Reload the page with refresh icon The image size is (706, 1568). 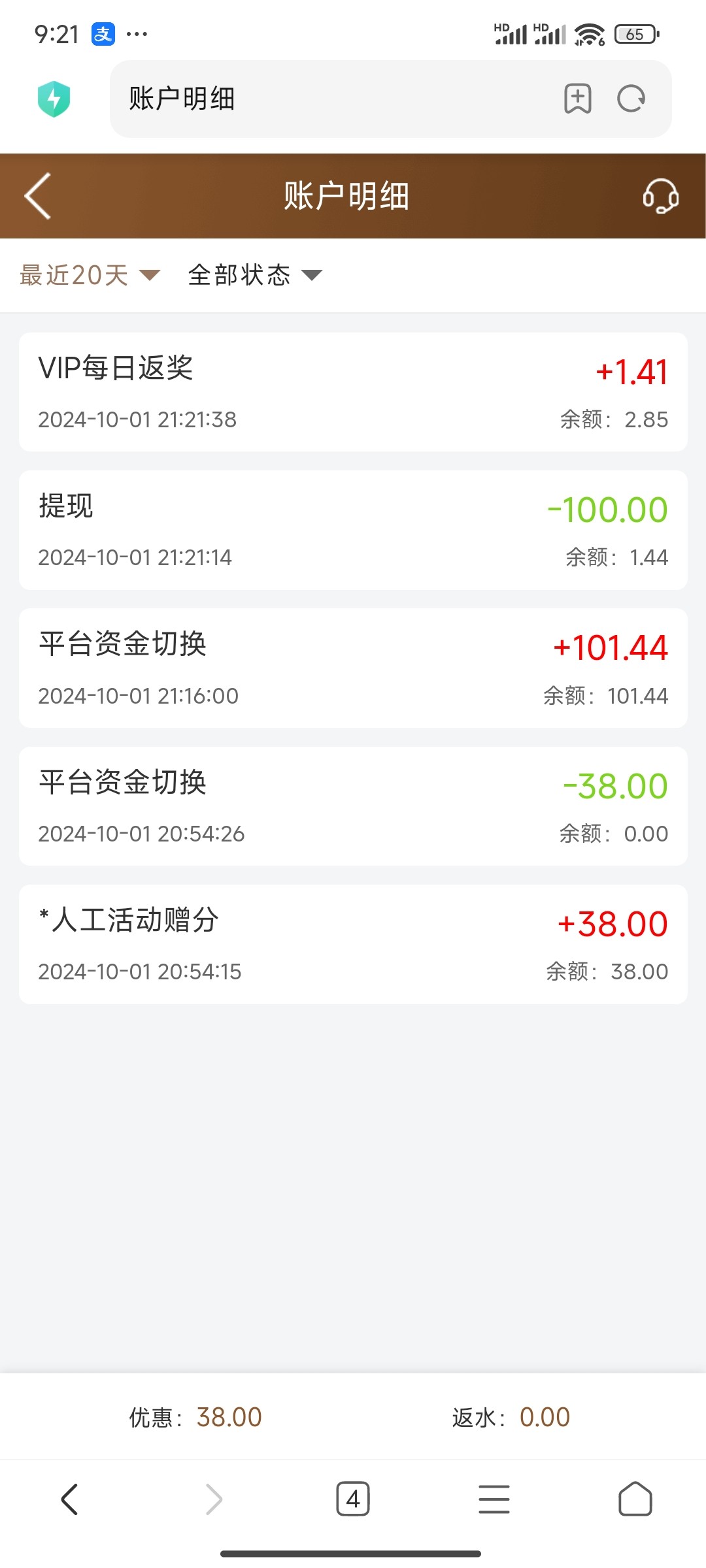click(631, 99)
